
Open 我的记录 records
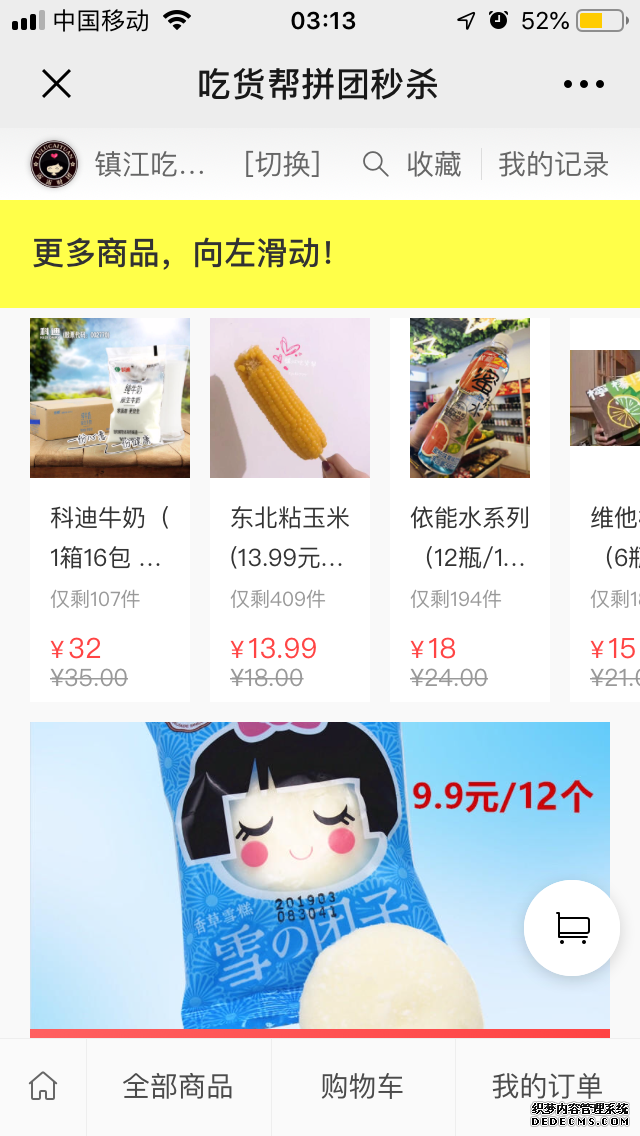click(553, 164)
